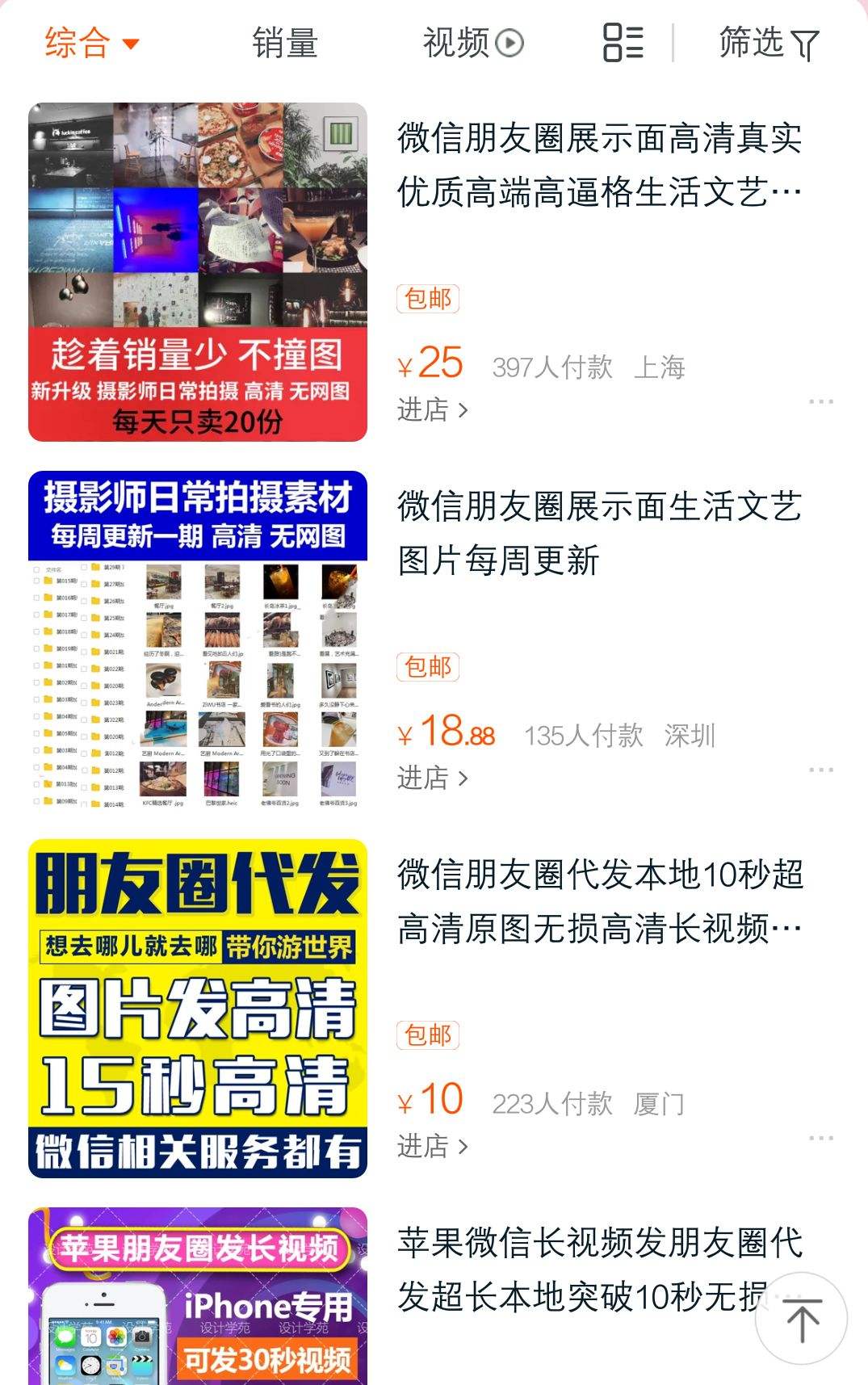Click the play icon next to 视频
The image size is (868, 1385).
509,42
